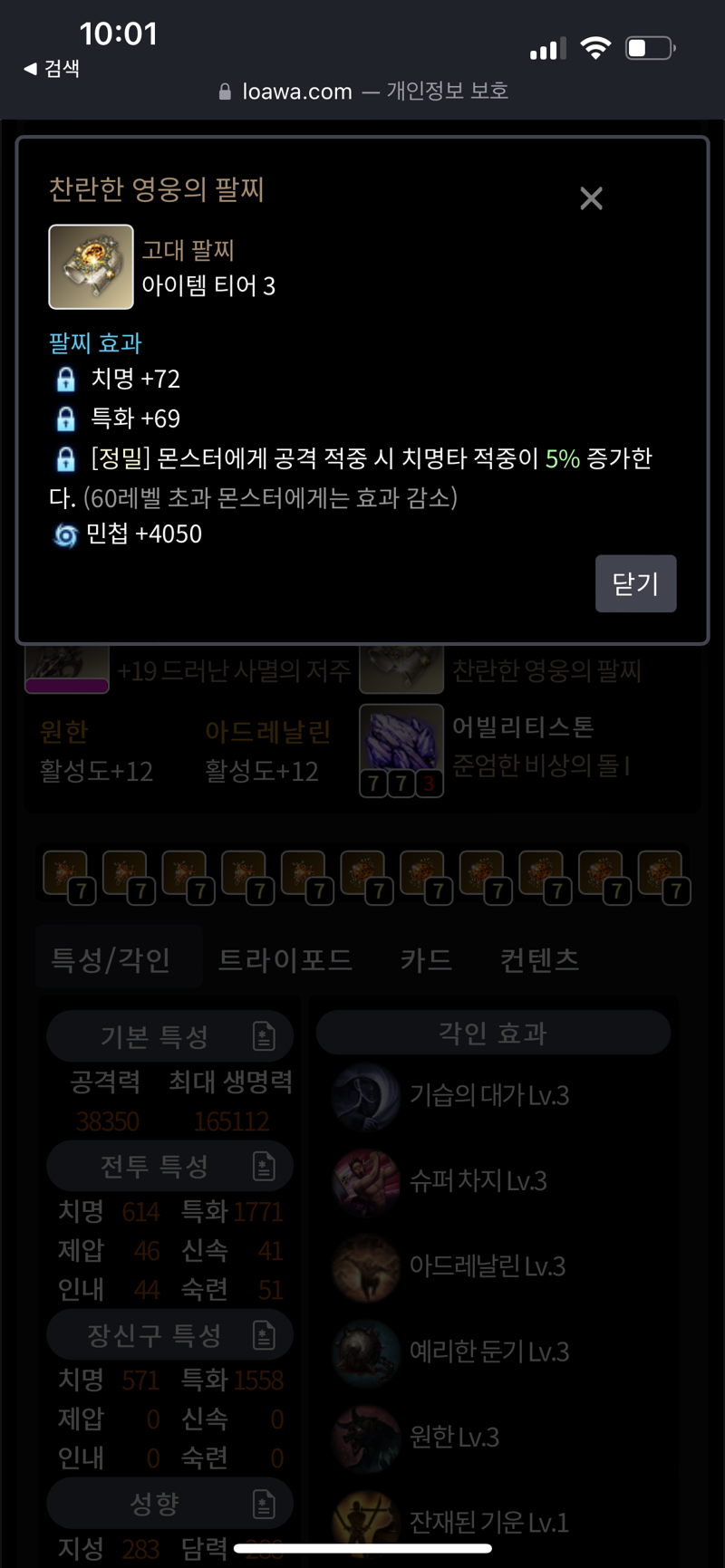Image resolution: width=725 pixels, height=1568 pixels.
Task: Tap the loawa.com address bar
Action: (x=362, y=91)
